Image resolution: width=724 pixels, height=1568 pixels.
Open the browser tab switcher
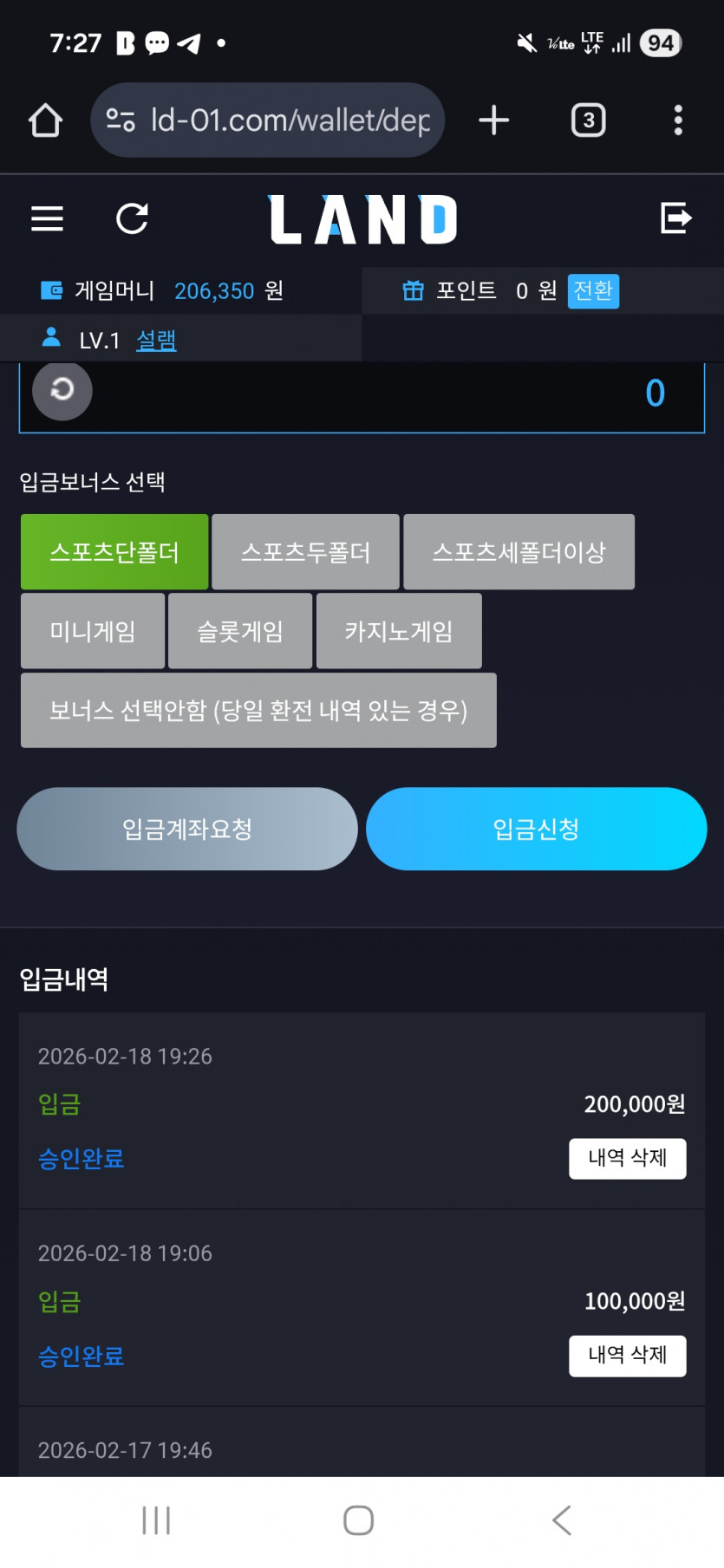tap(589, 120)
